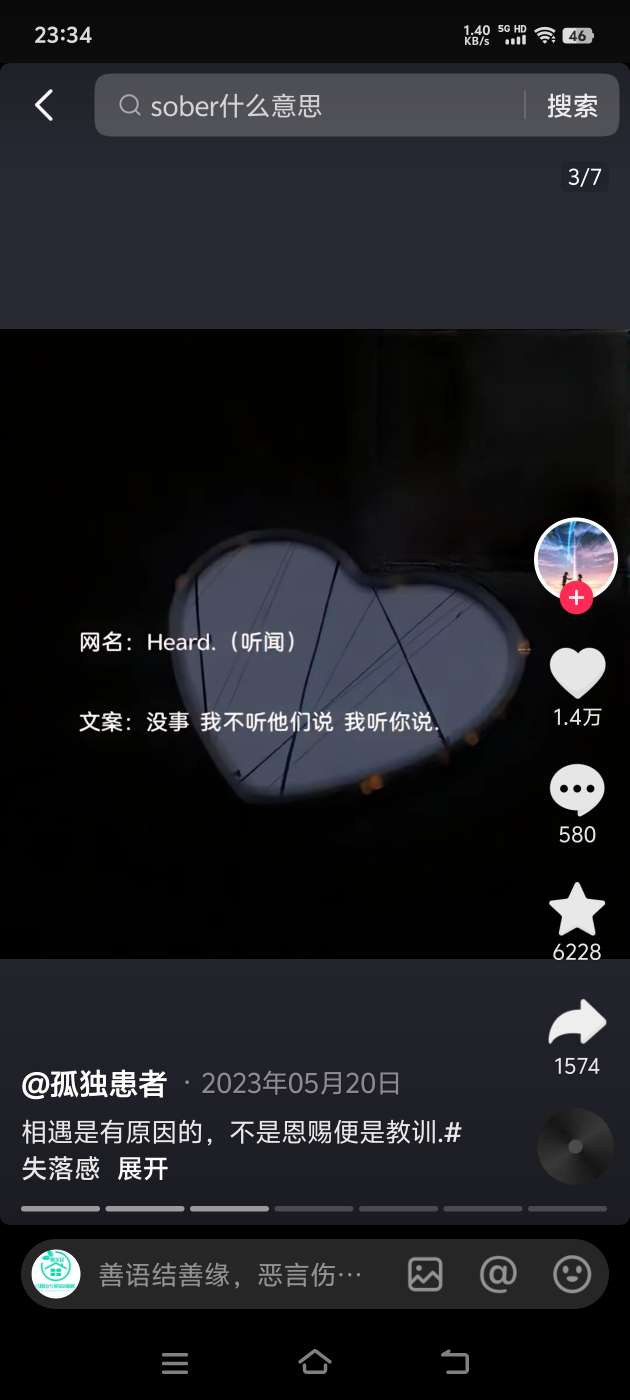This screenshot has width=630, height=1400.
Task: Tap the 搜索 search button
Action: [x=572, y=105]
